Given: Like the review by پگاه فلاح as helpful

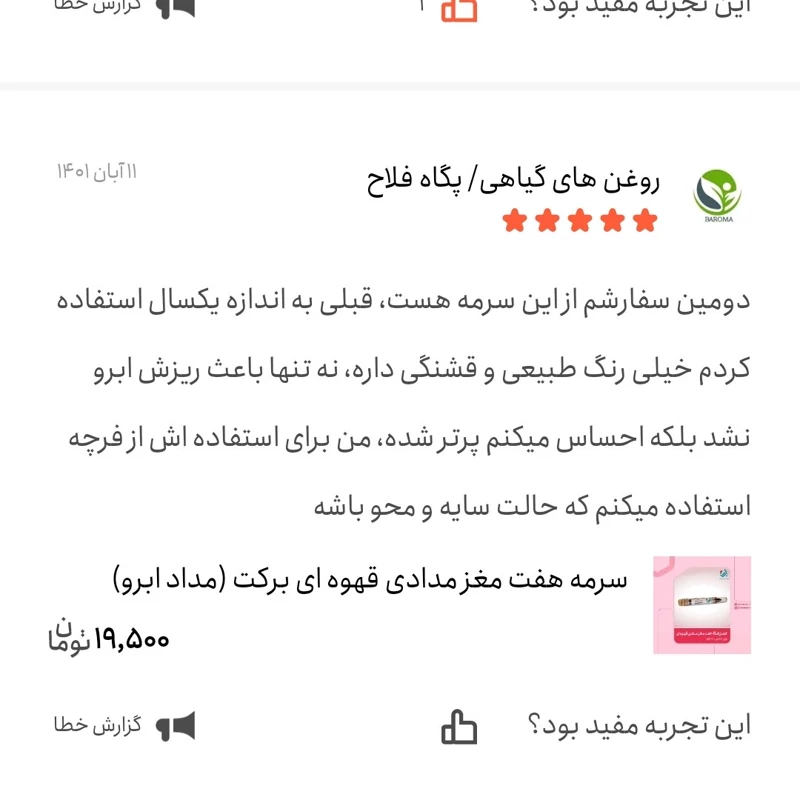Looking at the screenshot, I should (459, 727).
